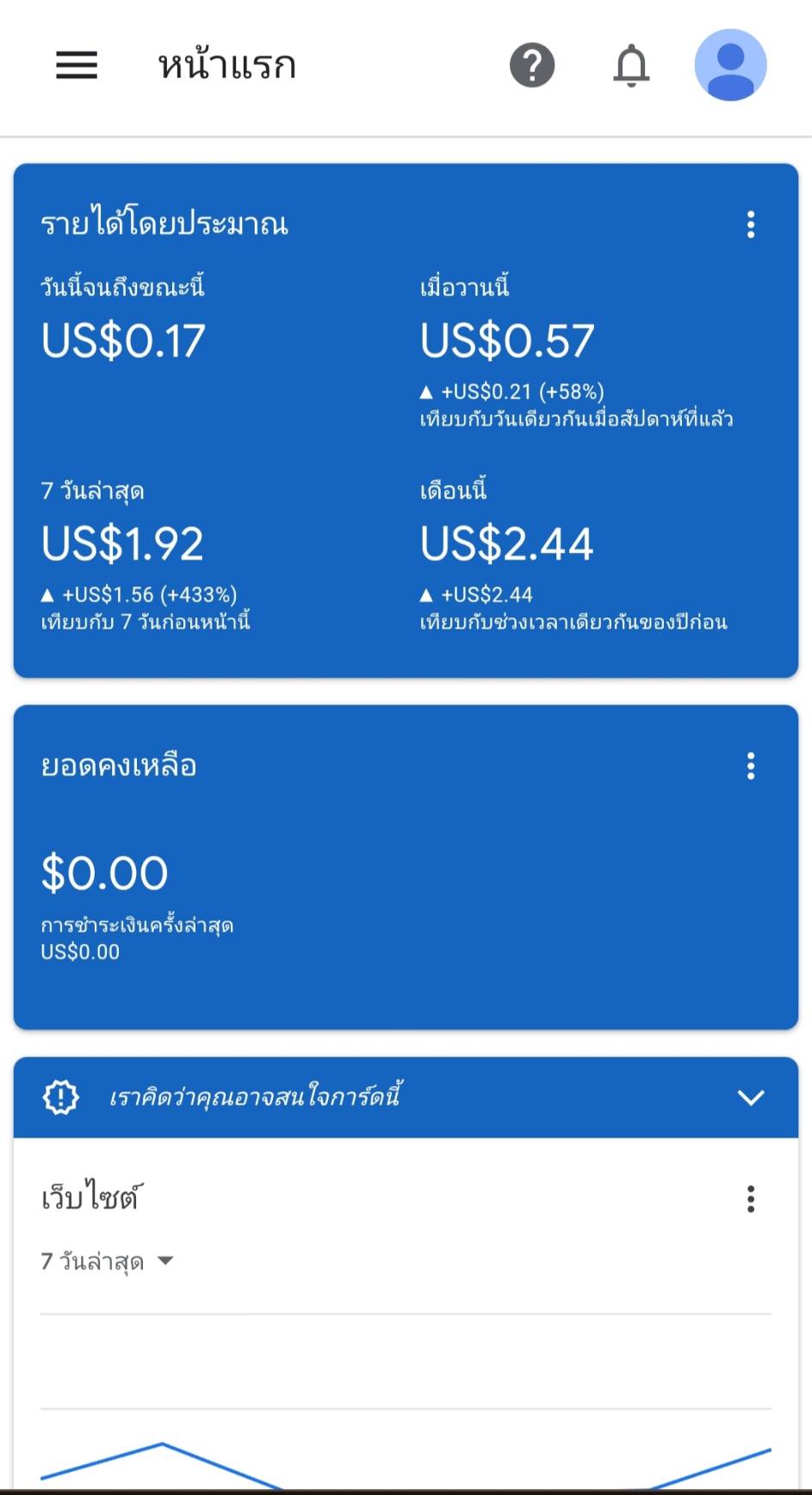812x1495 pixels.
Task: Open the help question mark icon
Action: 532,65
